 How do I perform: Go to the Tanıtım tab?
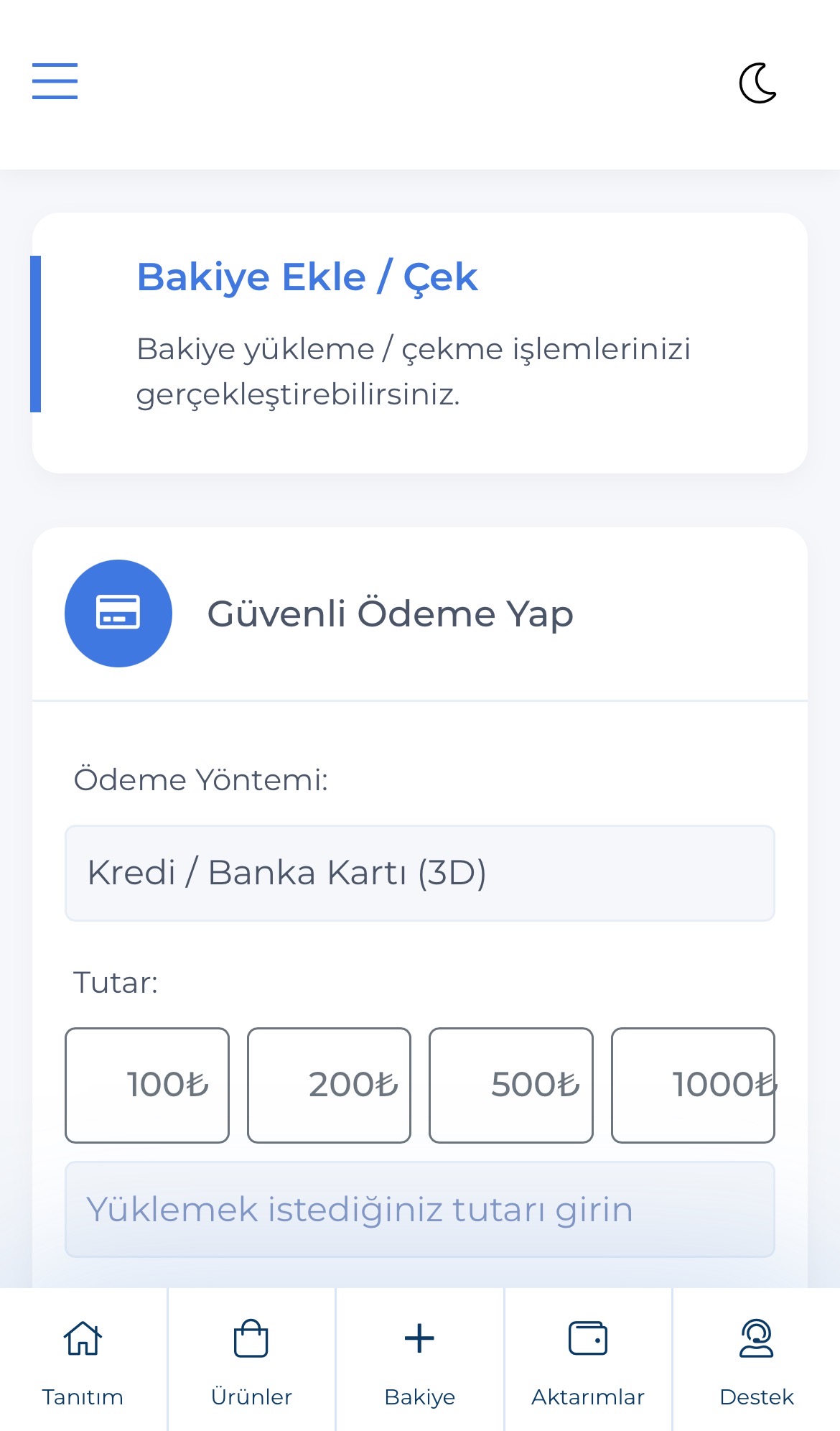pyautogui.click(x=83, y=1359)
